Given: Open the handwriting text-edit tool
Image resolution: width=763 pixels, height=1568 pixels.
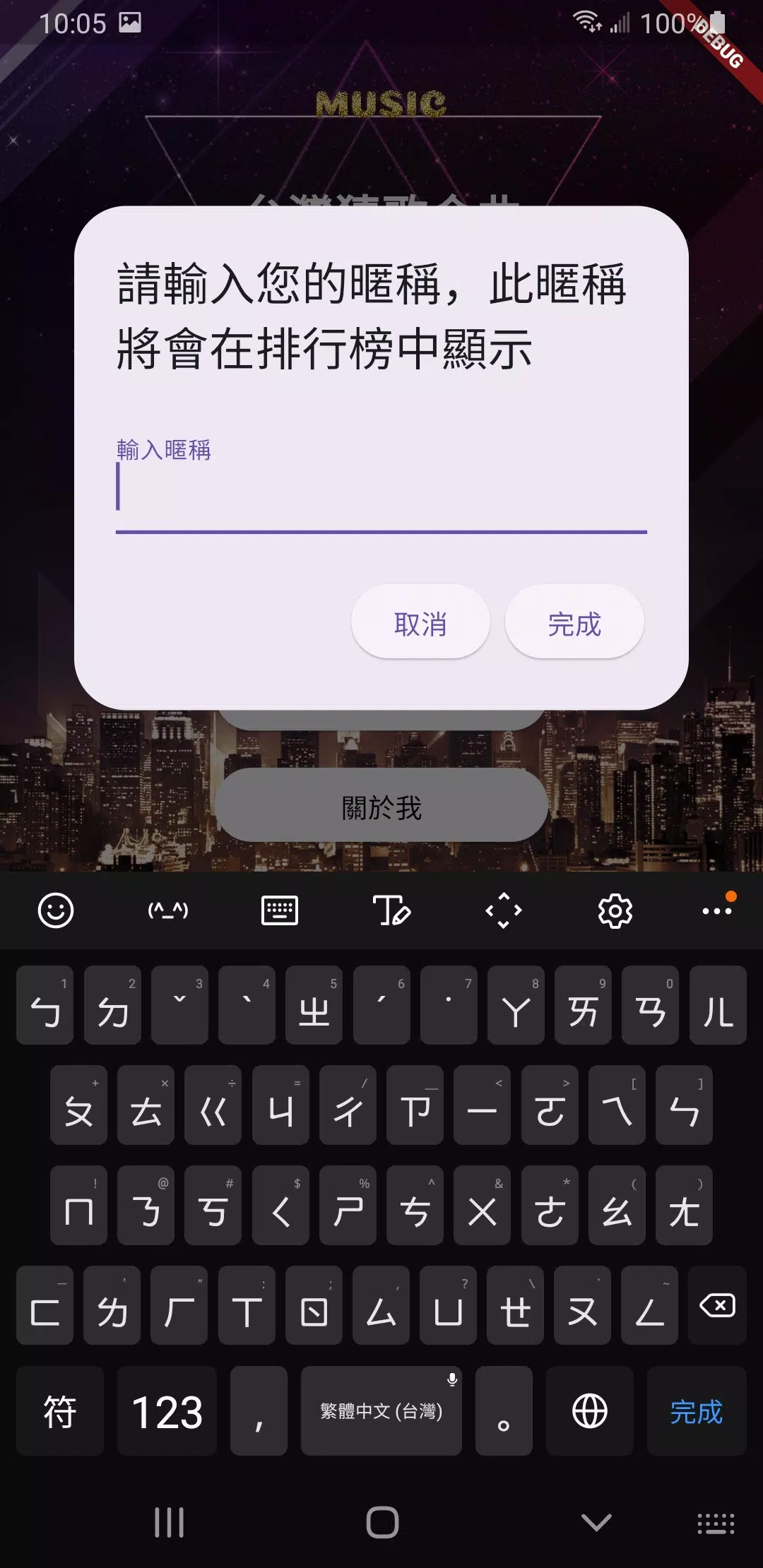Looking at the screenshot, I should pos(391,910).
